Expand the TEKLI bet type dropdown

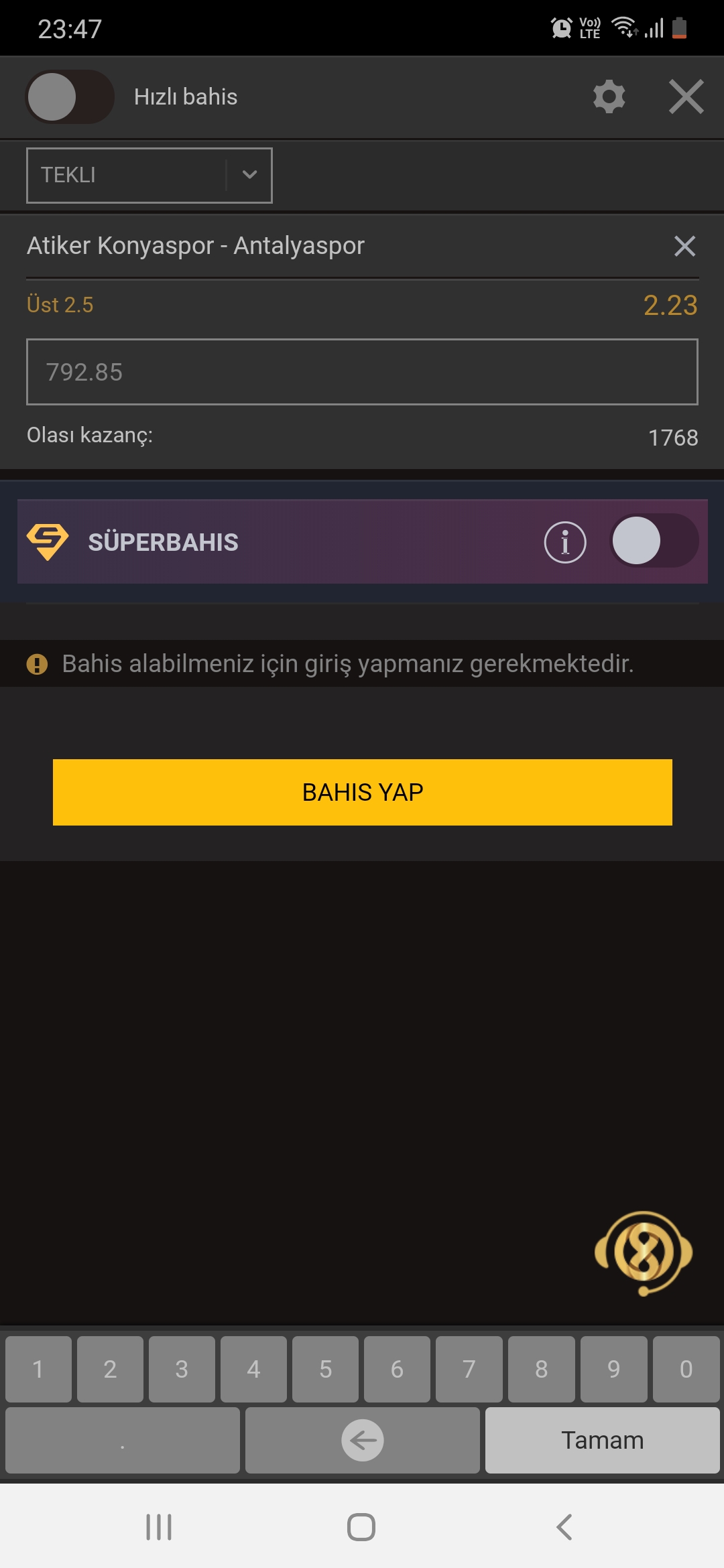coord(149,175)
